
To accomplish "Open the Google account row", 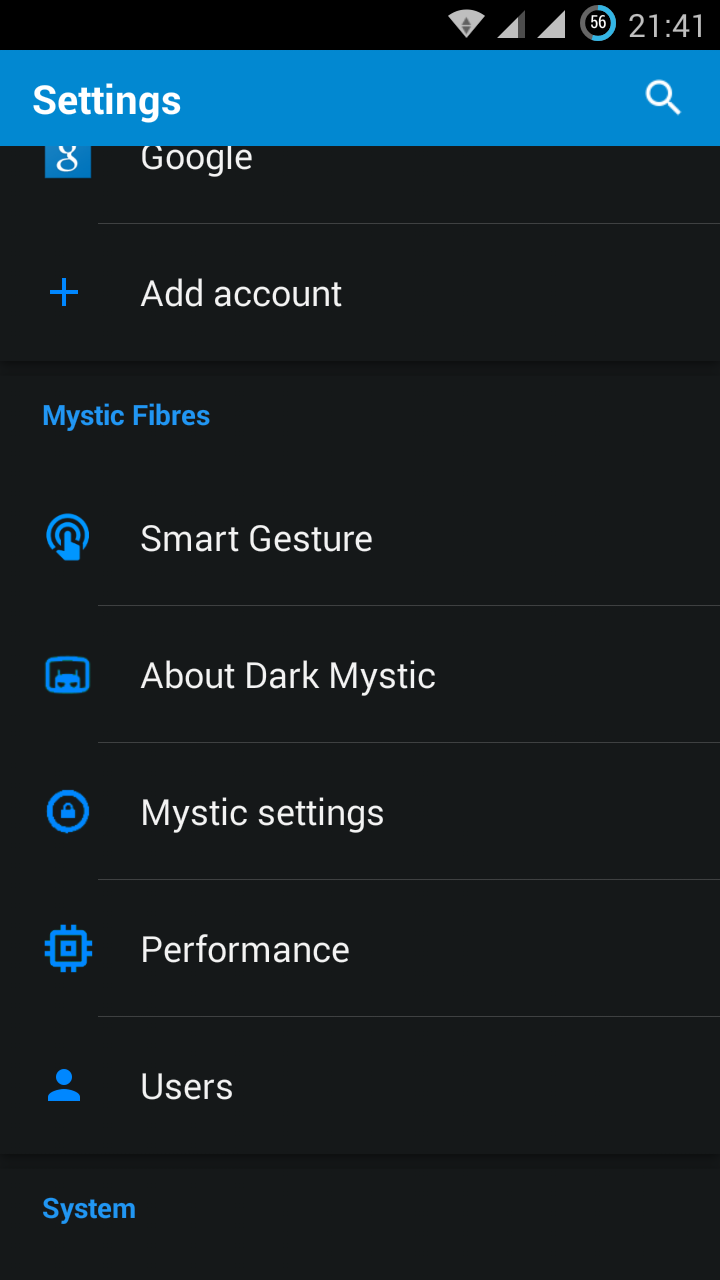I will [197, 160].
